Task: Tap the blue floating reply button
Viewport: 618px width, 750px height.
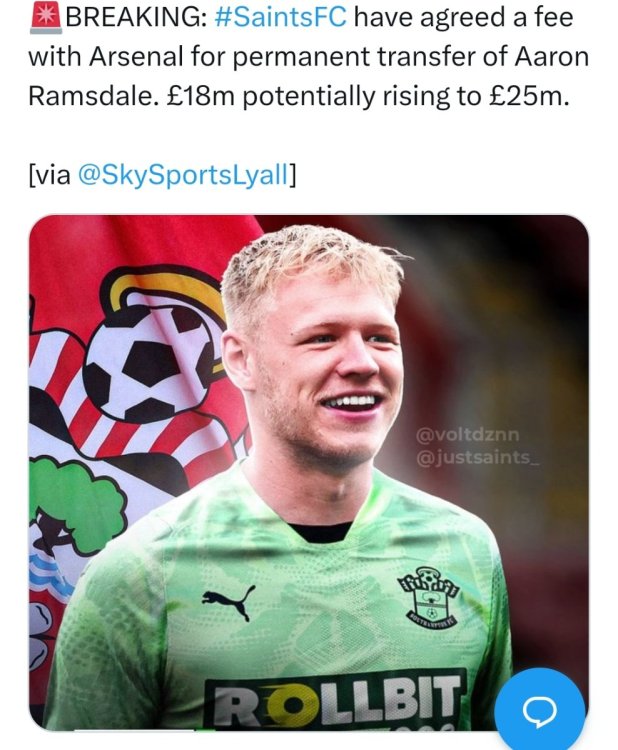Action: coord(540,712)
